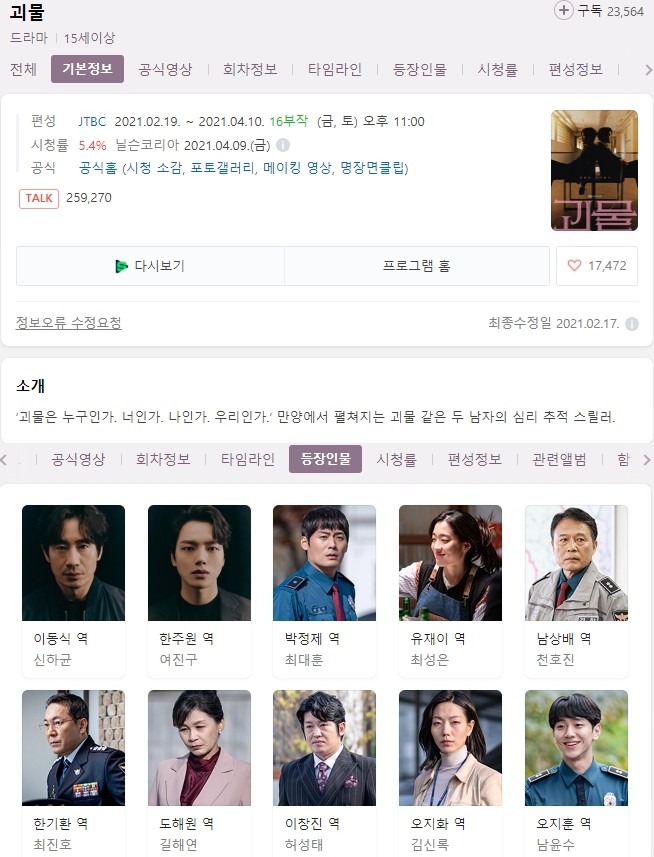654x857 pixels.
Task: Open 프로그램 홈 button
Action: (x=416, y=266)
